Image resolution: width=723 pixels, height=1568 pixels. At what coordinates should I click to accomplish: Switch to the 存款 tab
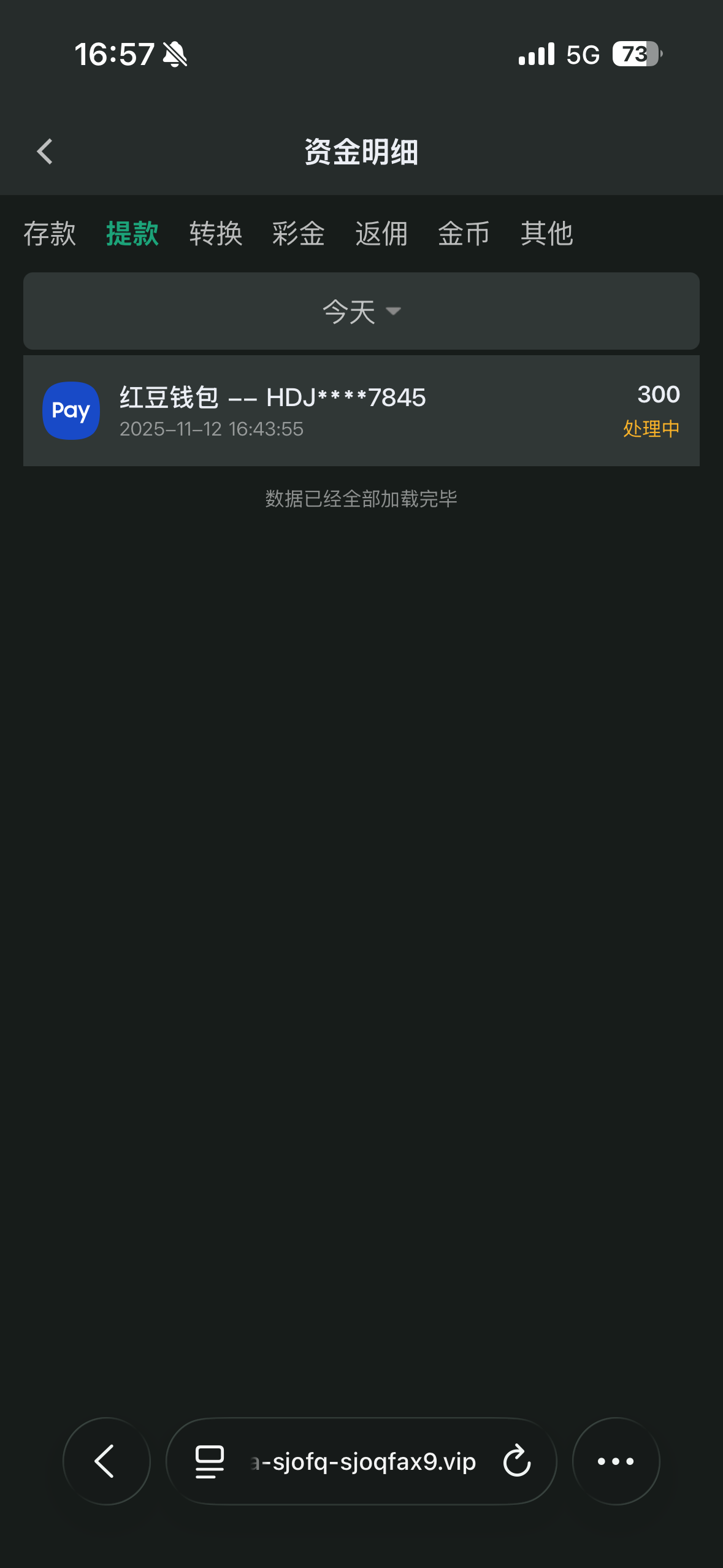(x=50, y=234)
